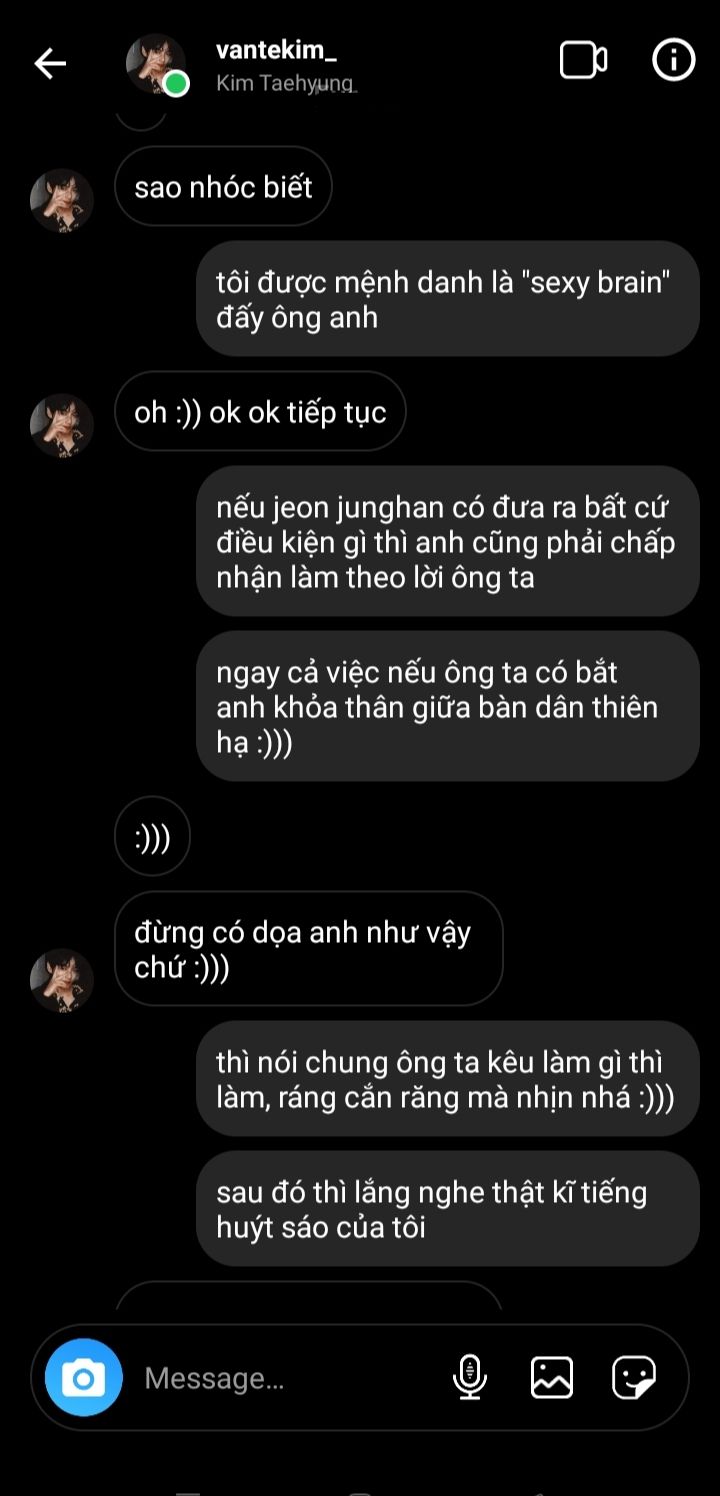Record a voice message with the microphone

tap(469, 1377)
